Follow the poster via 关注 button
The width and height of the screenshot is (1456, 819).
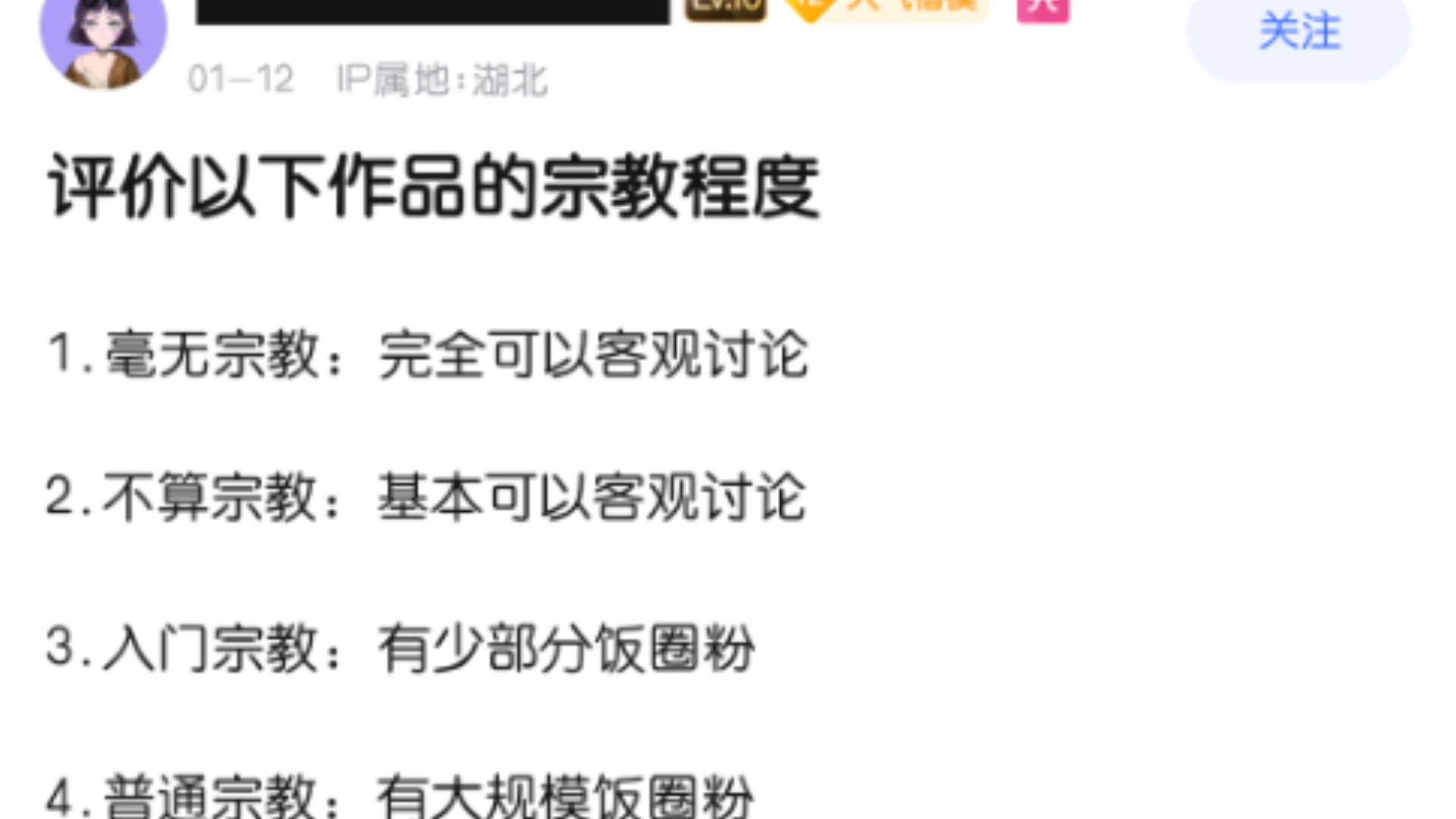[x=1298, y=33]
